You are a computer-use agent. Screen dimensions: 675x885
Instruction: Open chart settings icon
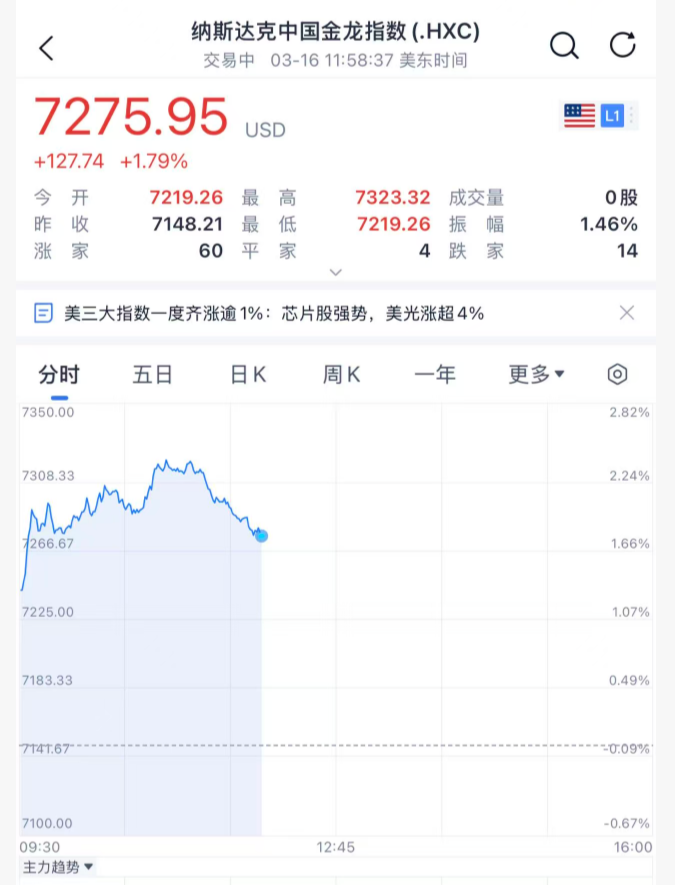click(618, 375)
